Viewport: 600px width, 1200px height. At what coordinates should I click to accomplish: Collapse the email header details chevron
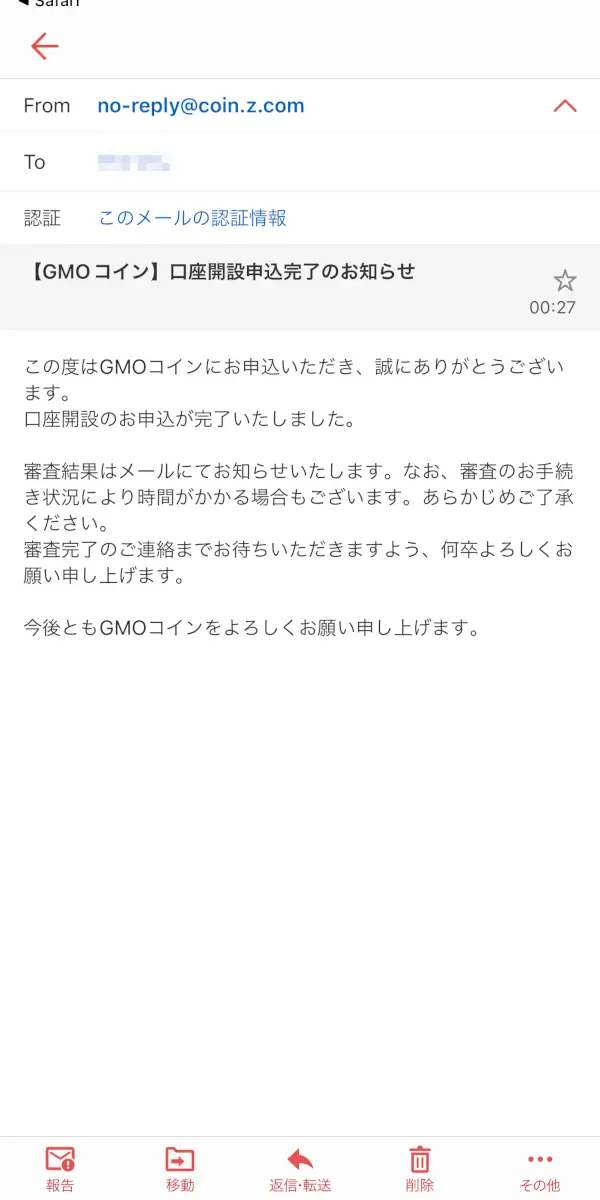click(565, 106)
